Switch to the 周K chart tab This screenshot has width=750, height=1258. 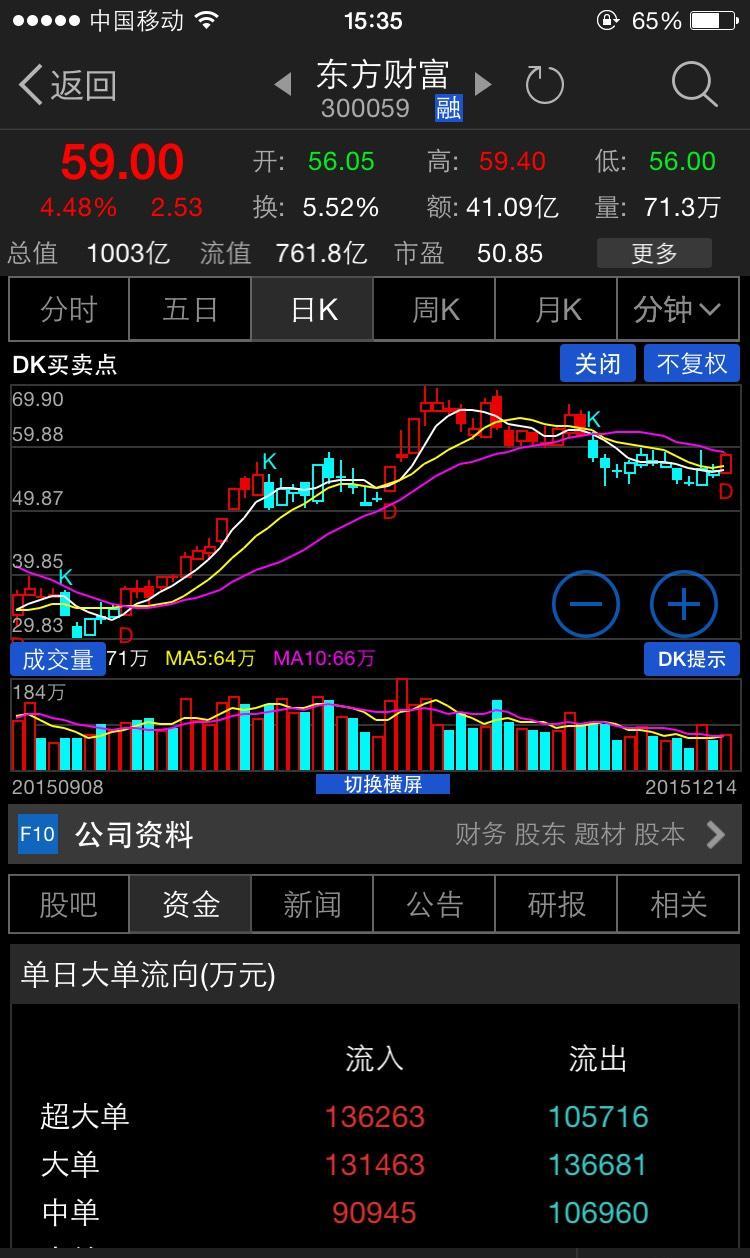tap(435, 310)
